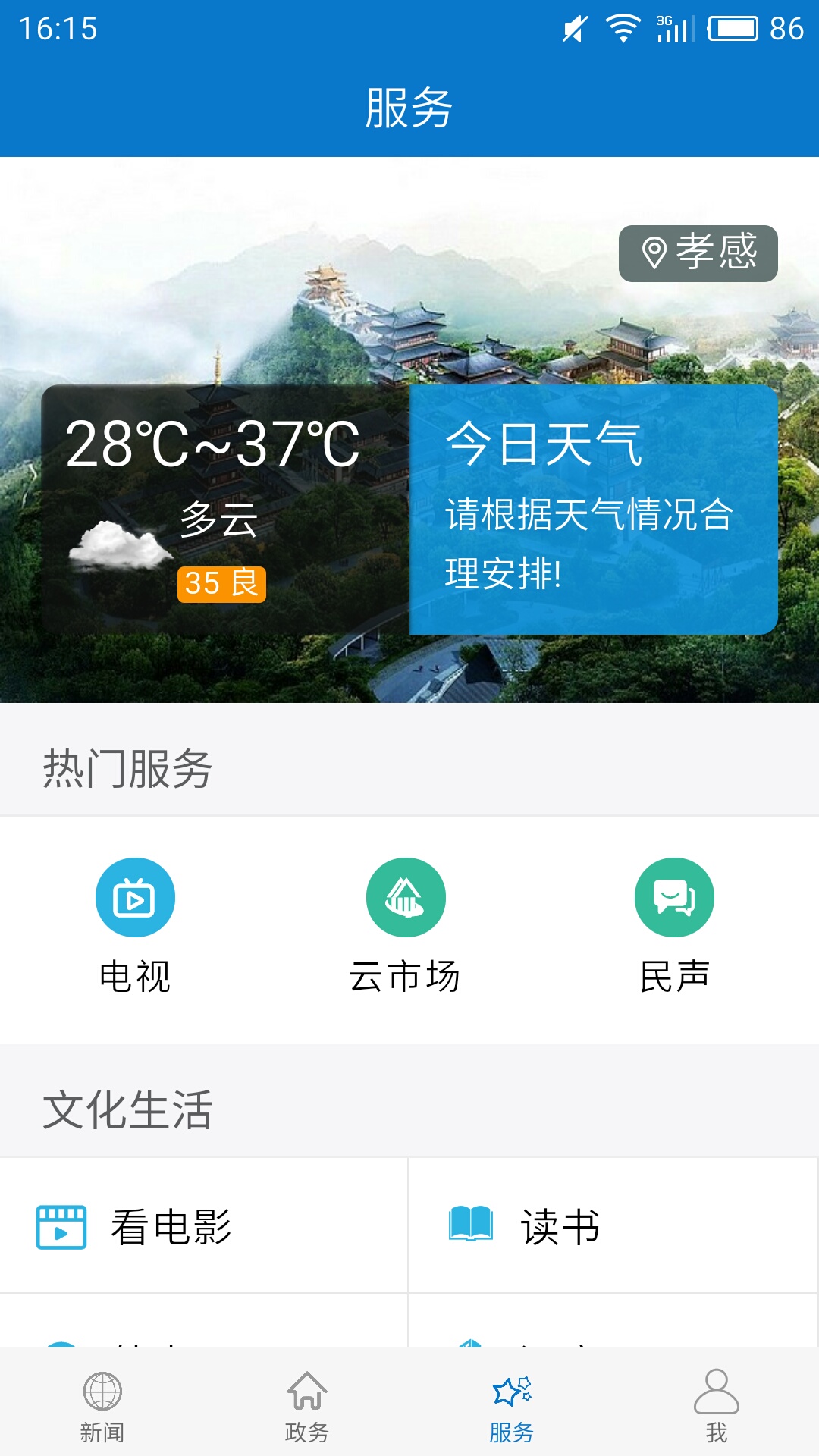Open the 28℃~37℃ weather card
819x1456 pixels.
click(225, 509)
